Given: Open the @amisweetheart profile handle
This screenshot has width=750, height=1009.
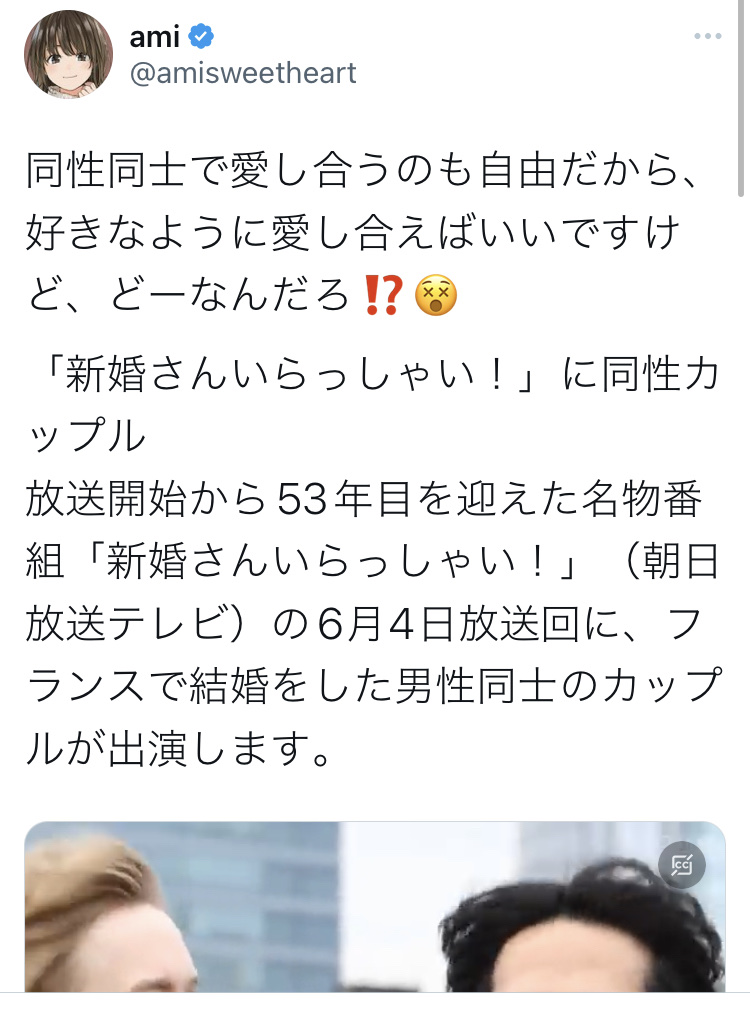Looking at the screenshot, I should (x=243, y=74).
